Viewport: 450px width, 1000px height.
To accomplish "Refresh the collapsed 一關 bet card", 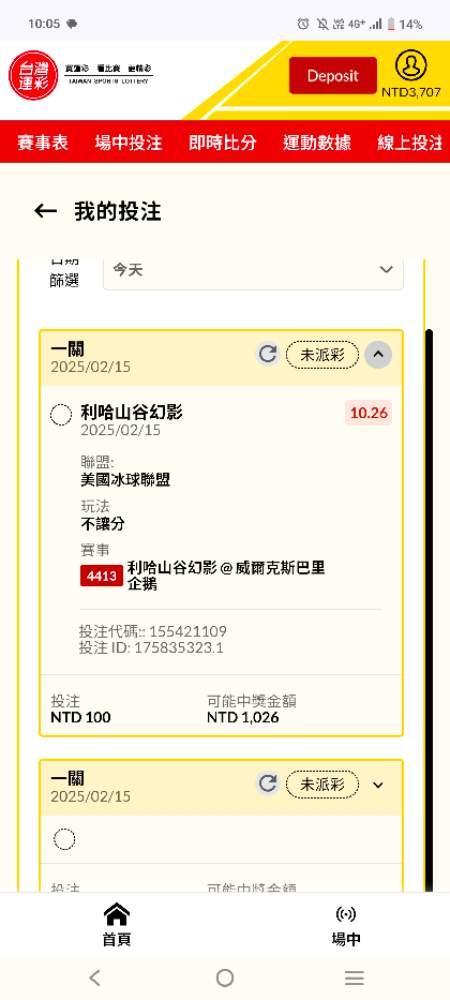I will click(268, 784).
